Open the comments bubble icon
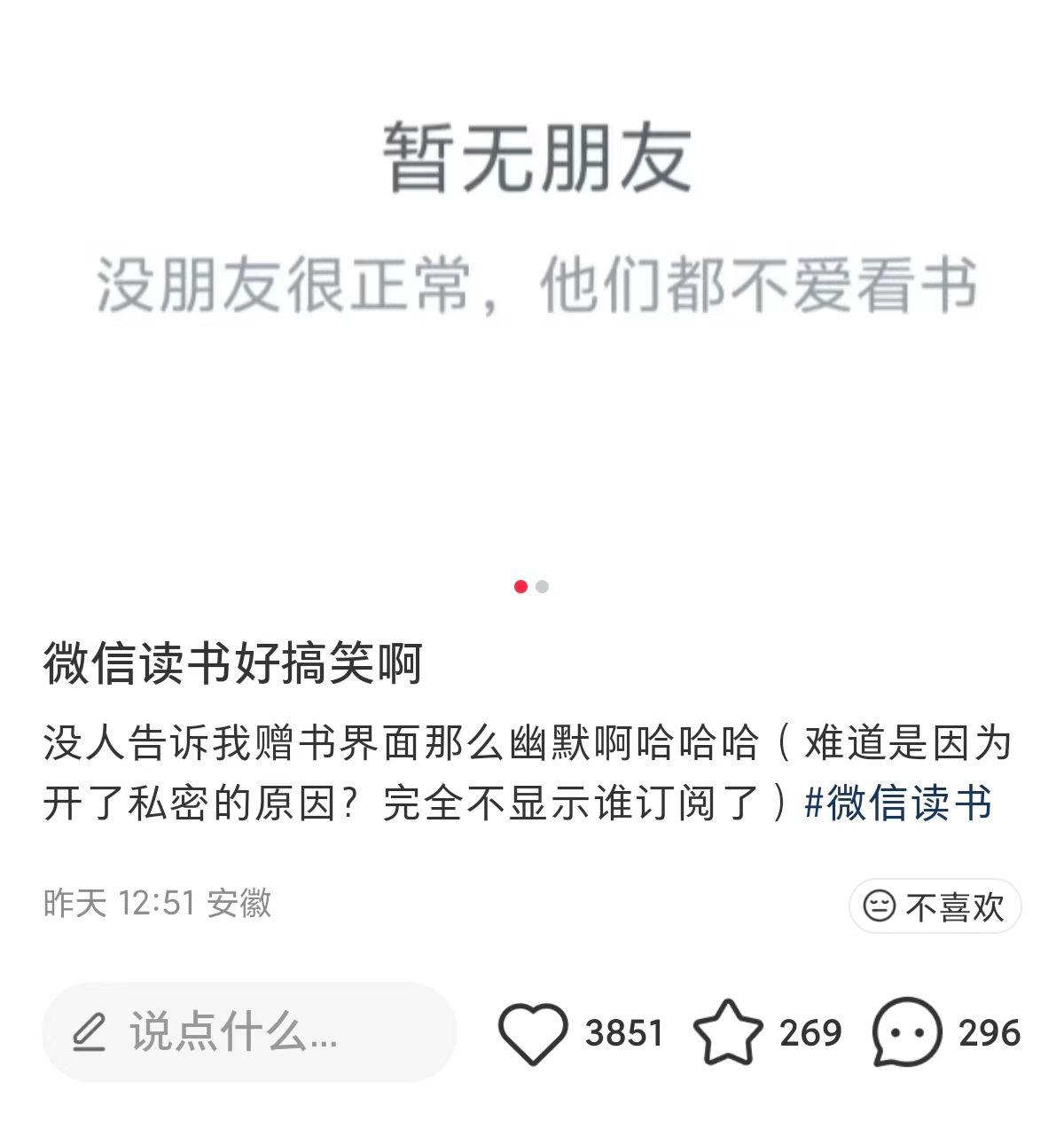The height and width of the screenshot is (1121, 1064). 906,1032
